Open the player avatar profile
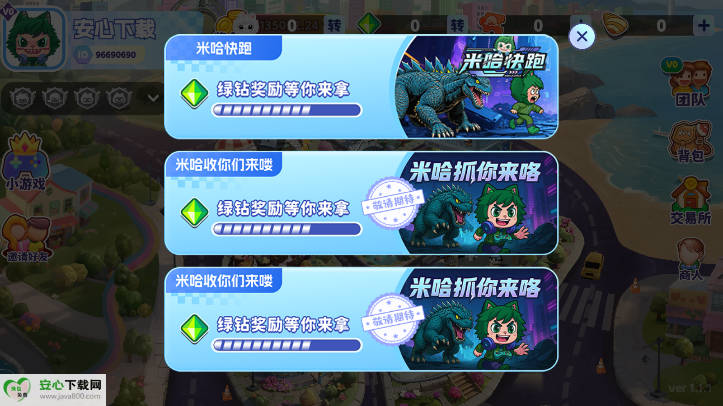Screen dimensions: 723x406 point(32,41)
